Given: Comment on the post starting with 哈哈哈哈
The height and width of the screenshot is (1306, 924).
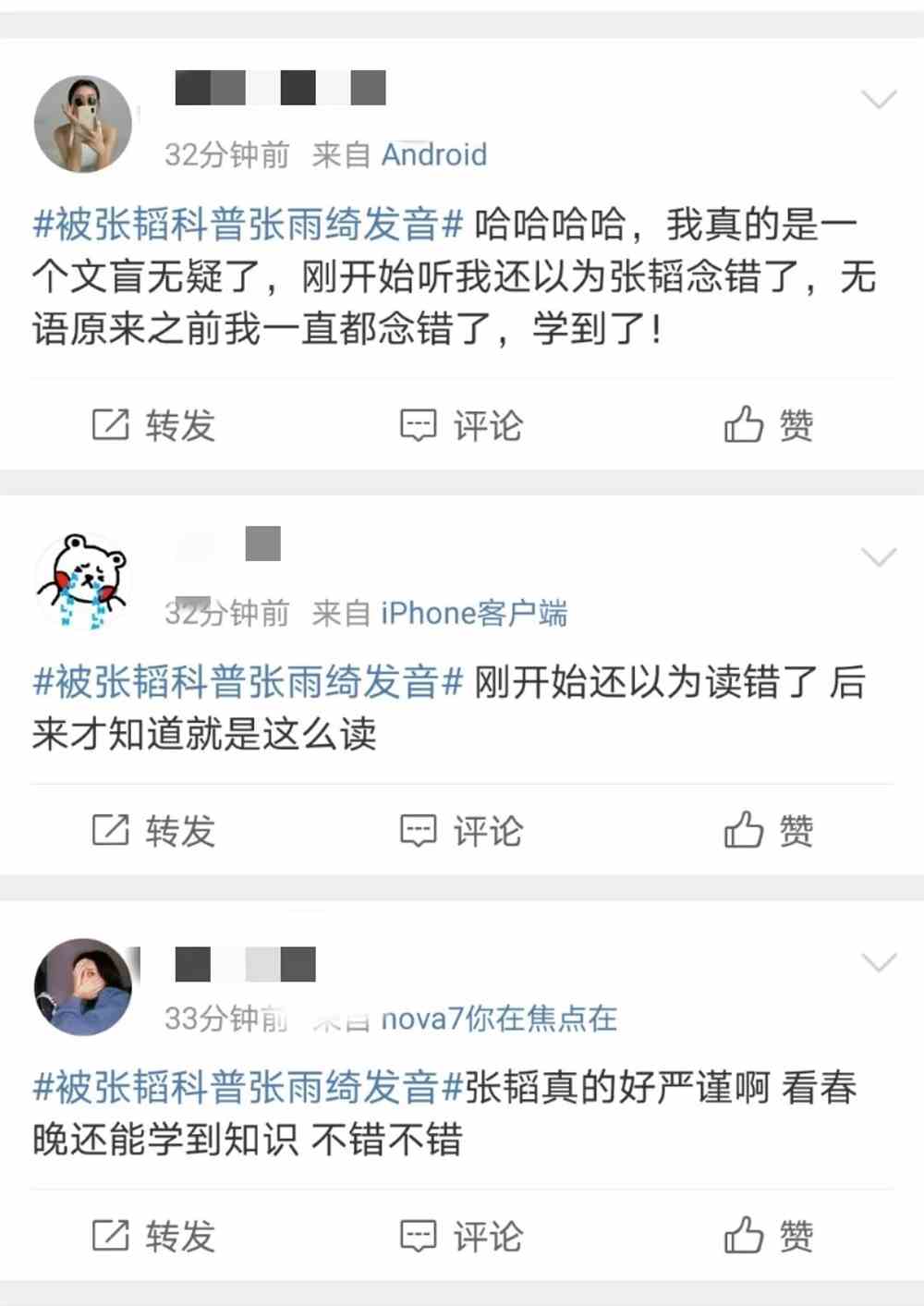Looking at the screenshot, I should click(x=461, y=426).
